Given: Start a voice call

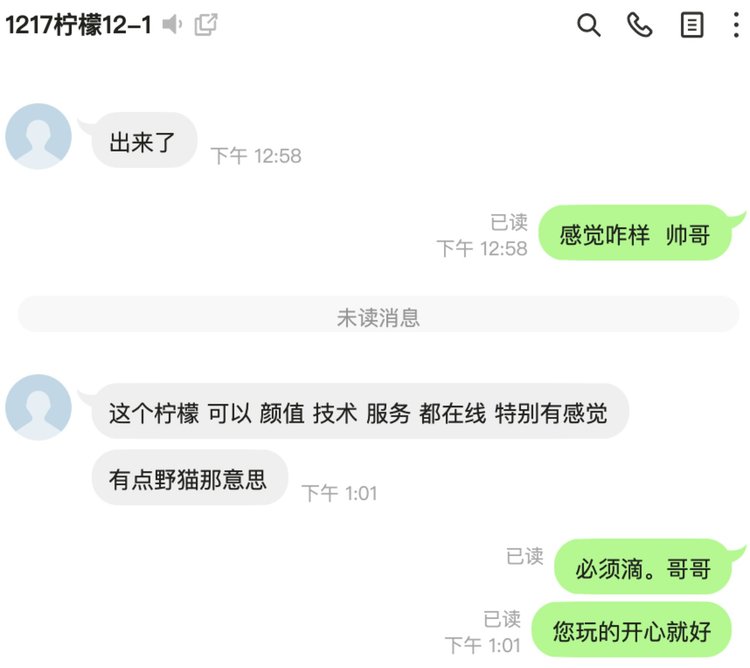Looking at the screenshot, I should pos(639,26).
